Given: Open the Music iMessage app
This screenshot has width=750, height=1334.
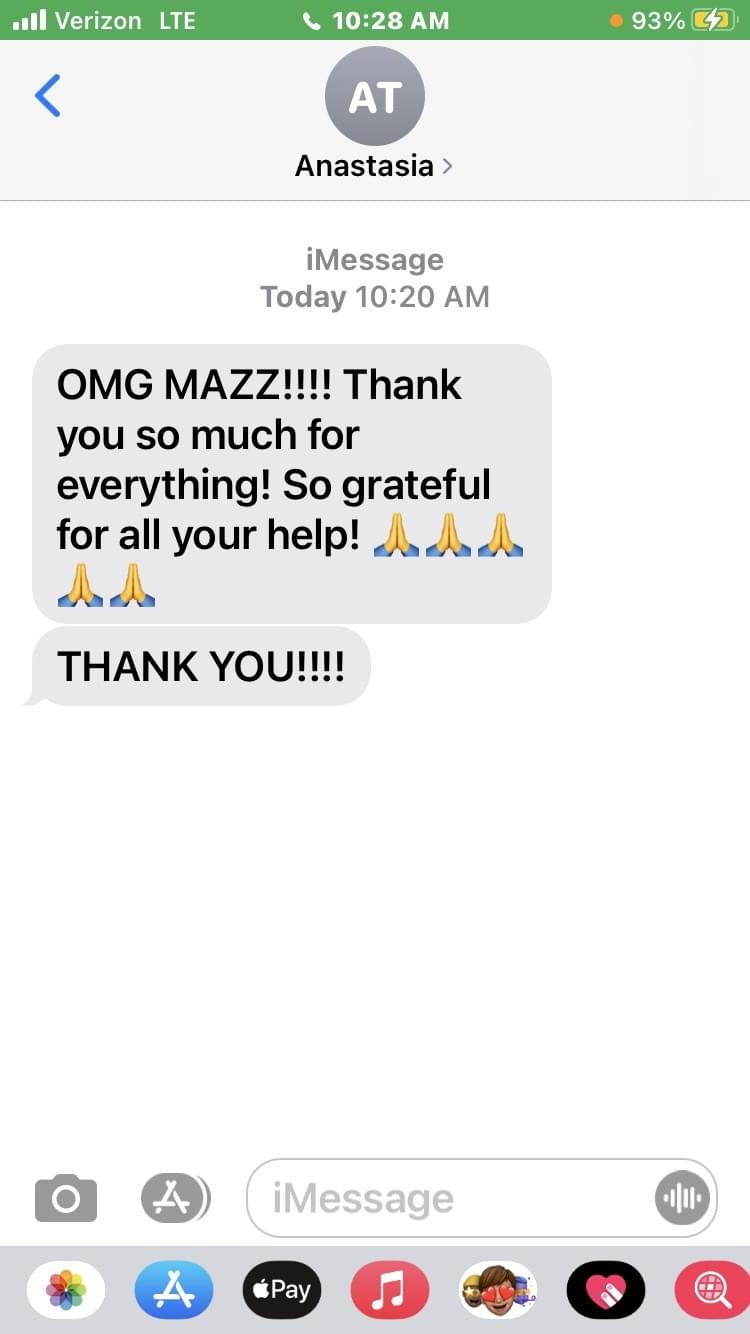Looking at the screenshot, I should [x=390, y=1290].
